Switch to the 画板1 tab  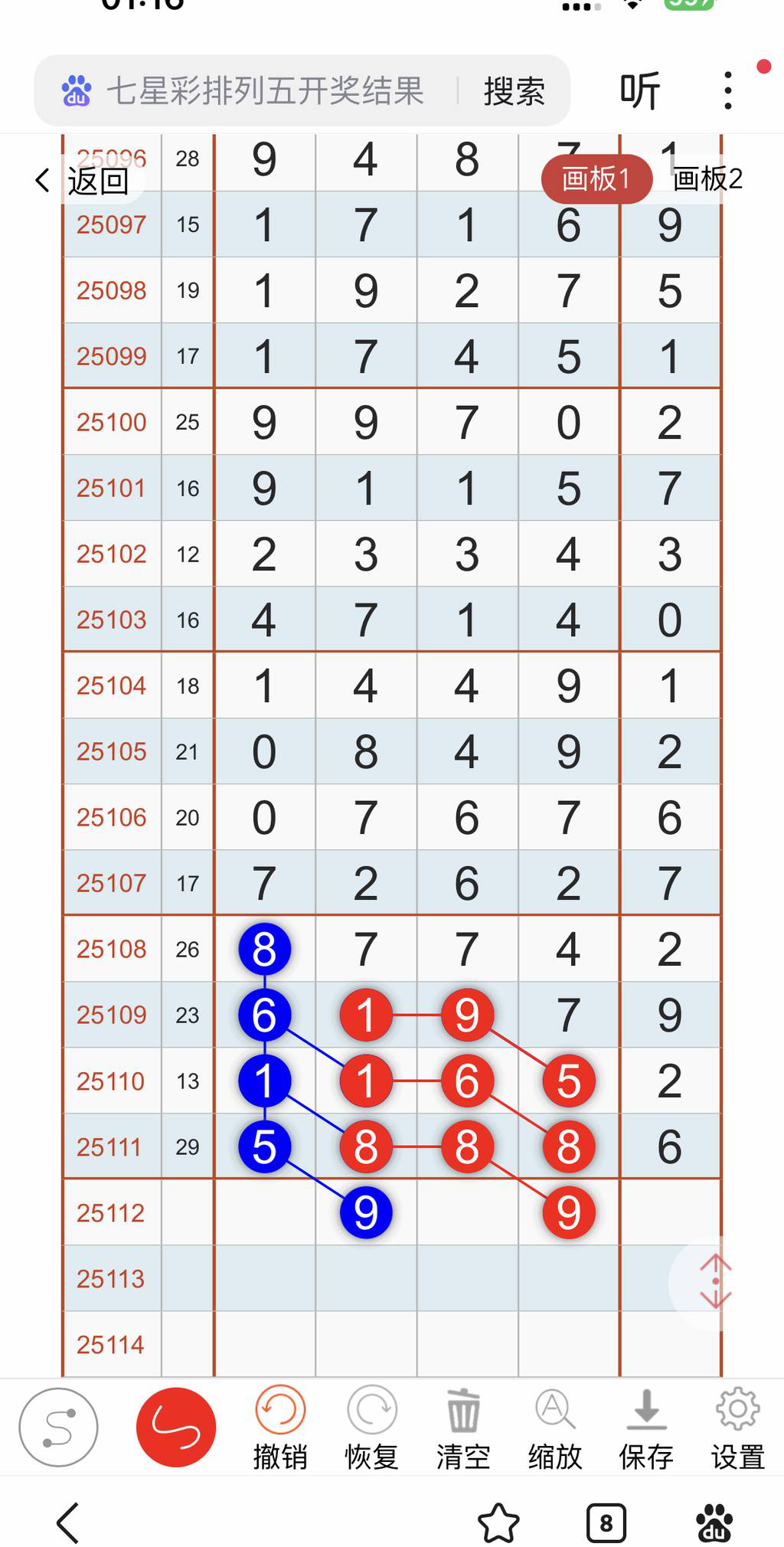[596, 179]
